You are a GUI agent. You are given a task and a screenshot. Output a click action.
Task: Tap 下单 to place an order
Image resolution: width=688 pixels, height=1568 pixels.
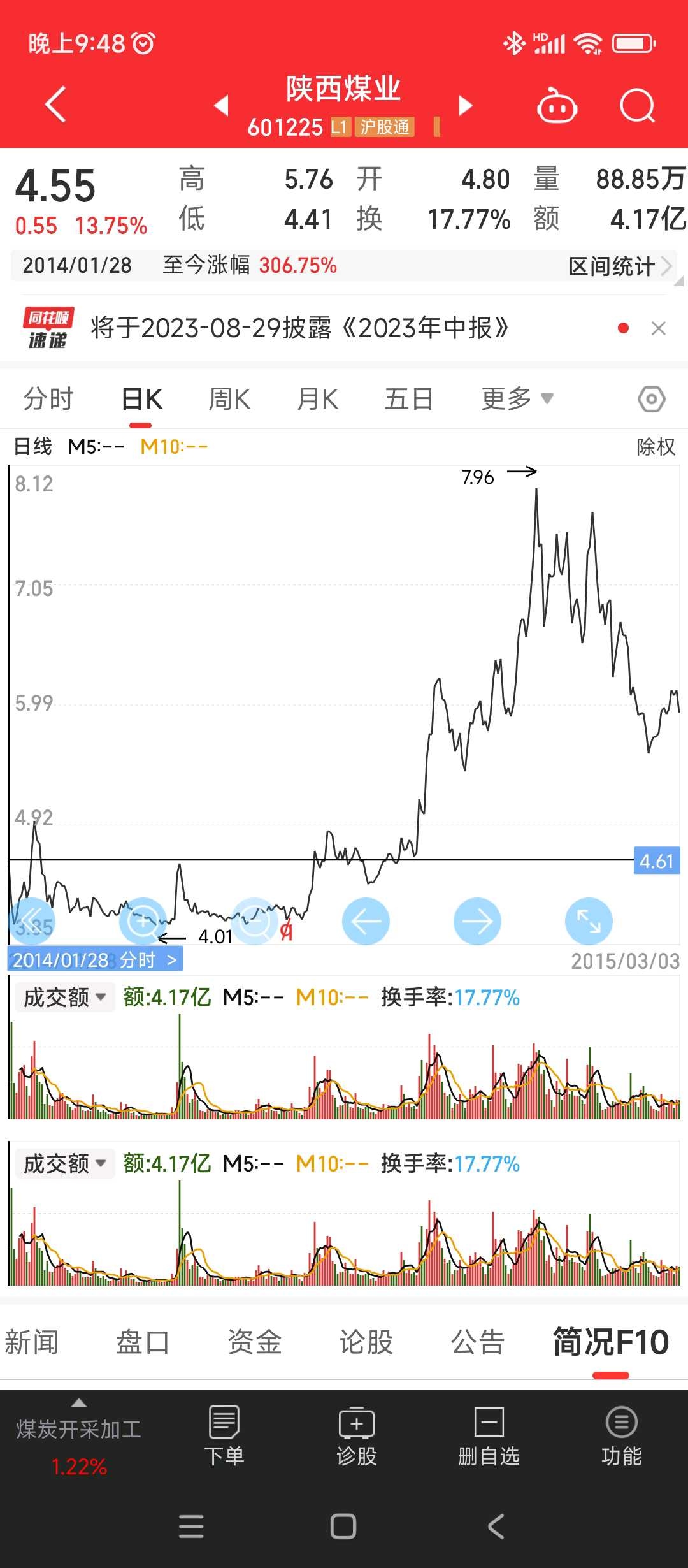point(224,1436)
